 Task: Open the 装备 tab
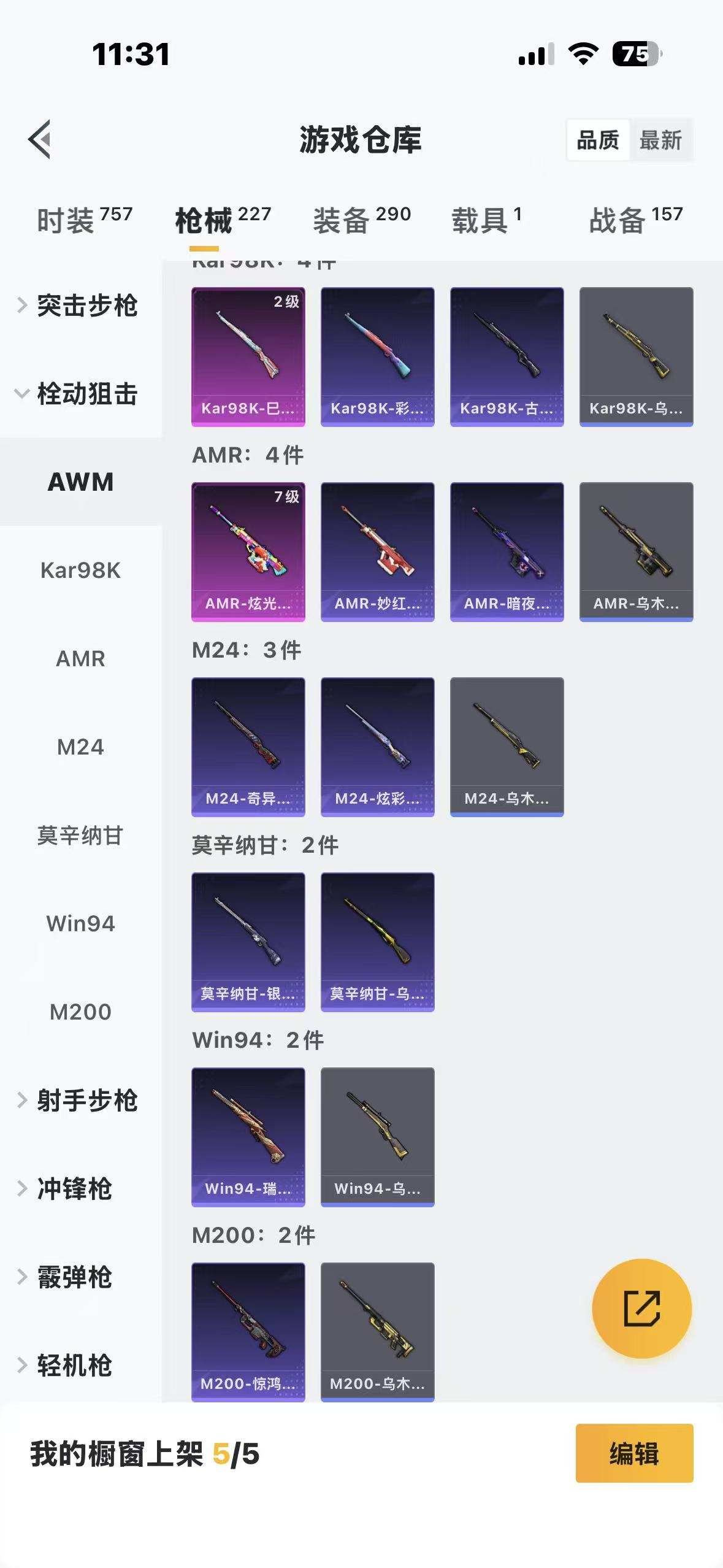pyautogui.click(x=362, y=220)
